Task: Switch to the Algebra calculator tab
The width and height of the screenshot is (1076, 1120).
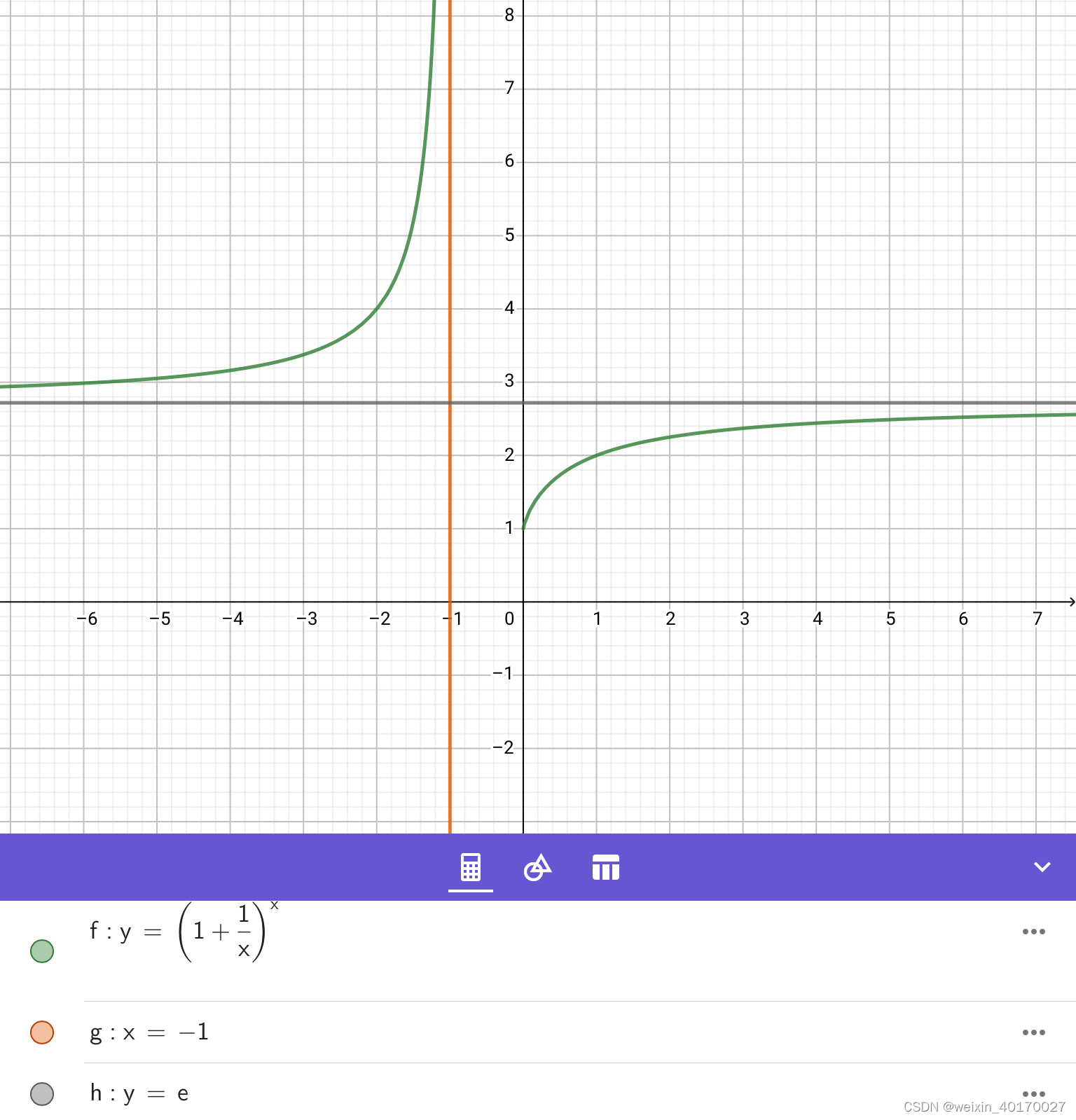Action: click(470, 867)
